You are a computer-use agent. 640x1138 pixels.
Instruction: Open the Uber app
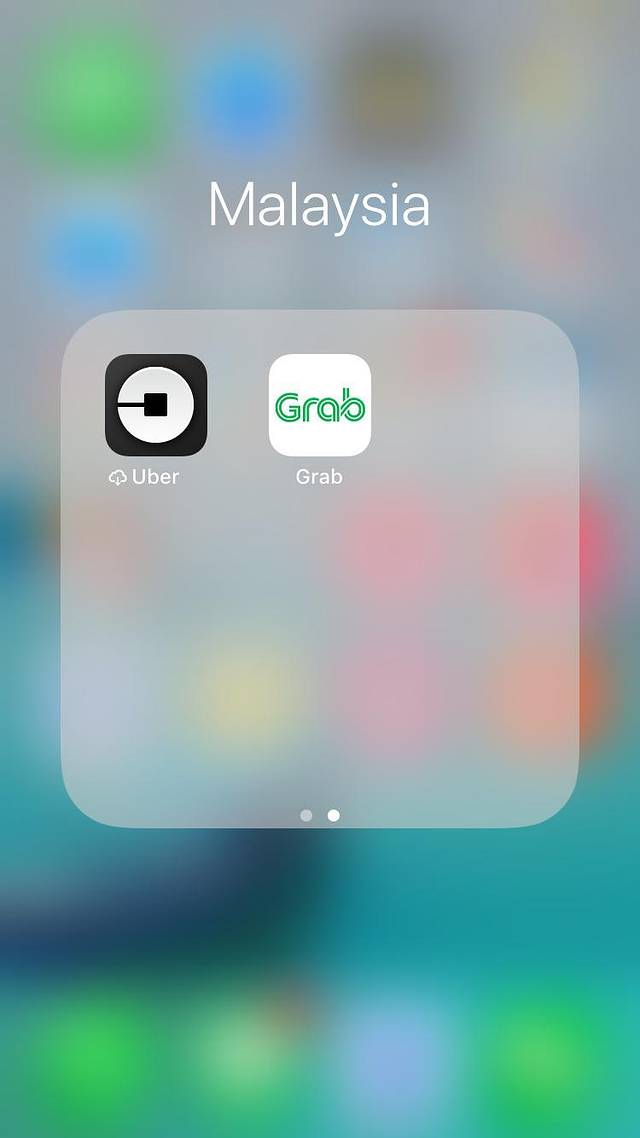(x=156, y=405)
